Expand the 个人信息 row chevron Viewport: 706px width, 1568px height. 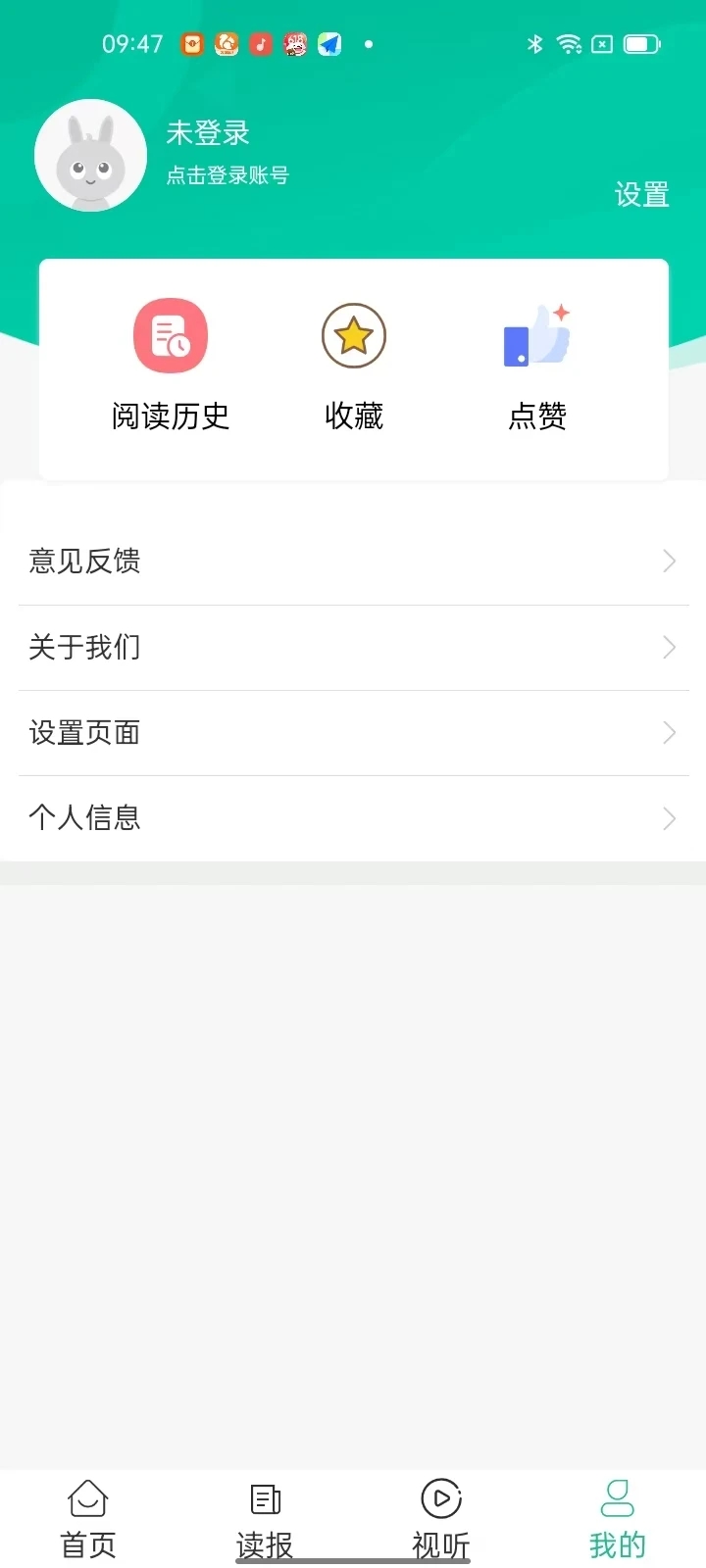click(670, 817)
